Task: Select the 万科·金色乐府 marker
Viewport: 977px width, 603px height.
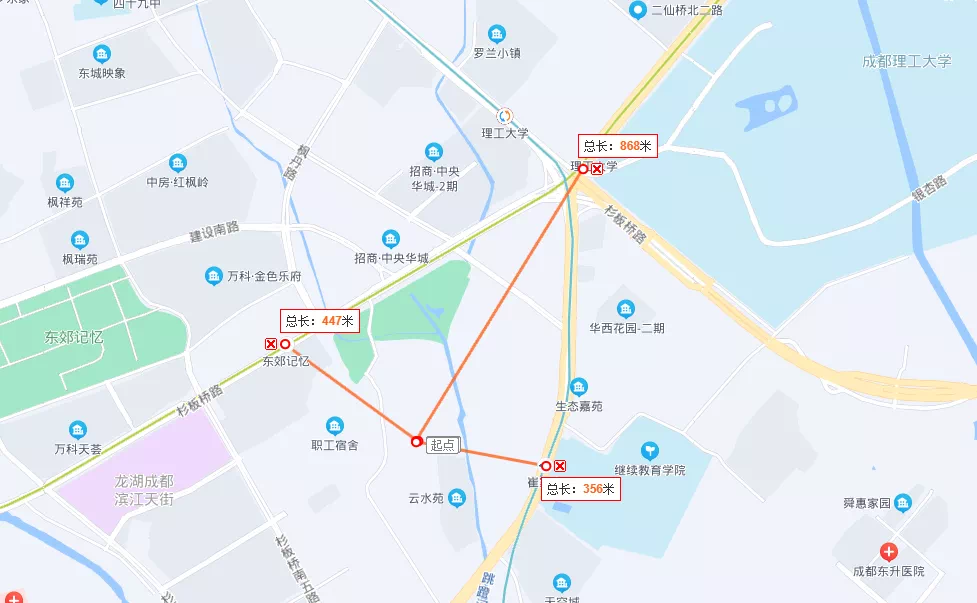Action: [213, 276]
